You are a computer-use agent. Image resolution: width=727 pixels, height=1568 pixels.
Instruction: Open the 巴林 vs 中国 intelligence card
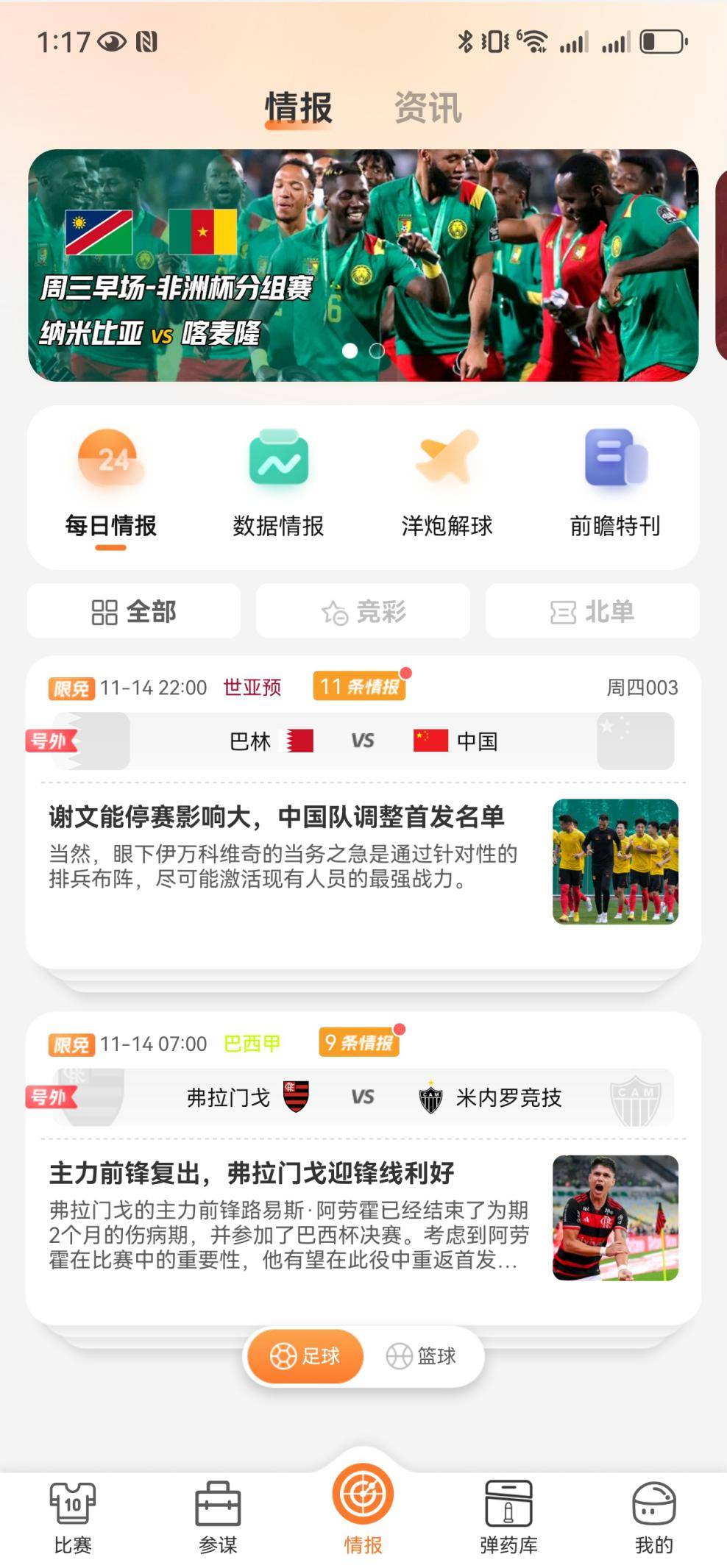363,812
